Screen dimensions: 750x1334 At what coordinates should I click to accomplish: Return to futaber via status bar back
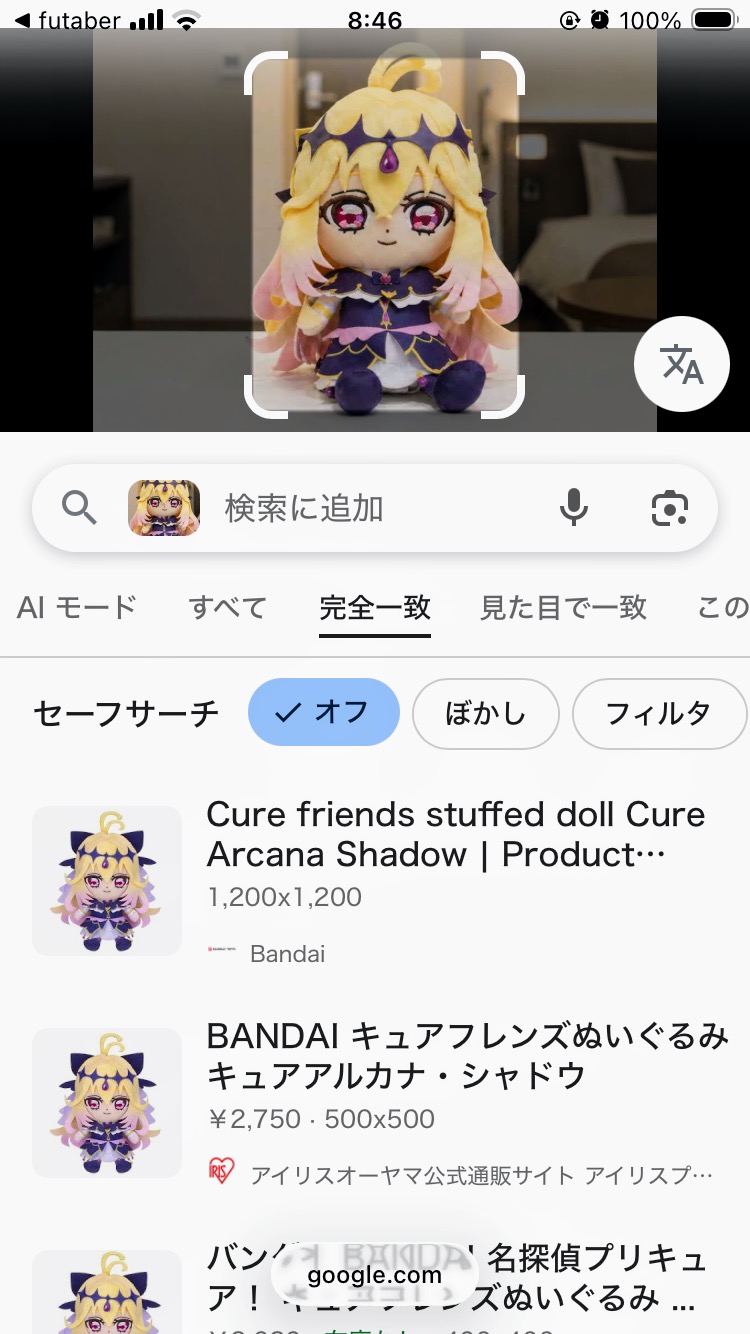click(x=67, y=20)
